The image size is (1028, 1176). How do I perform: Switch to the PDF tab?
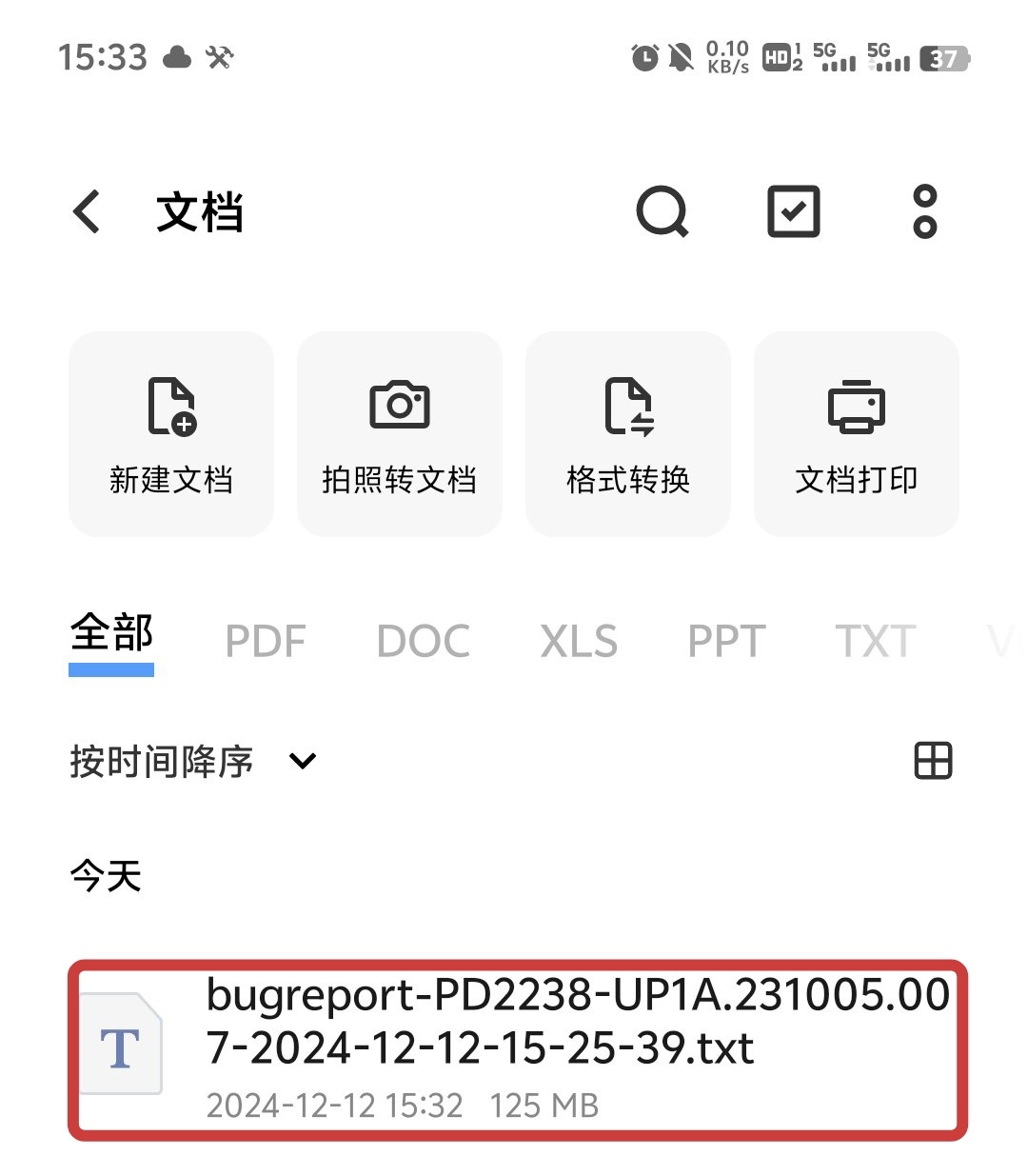pyautogui.click(x=266, y=642)
